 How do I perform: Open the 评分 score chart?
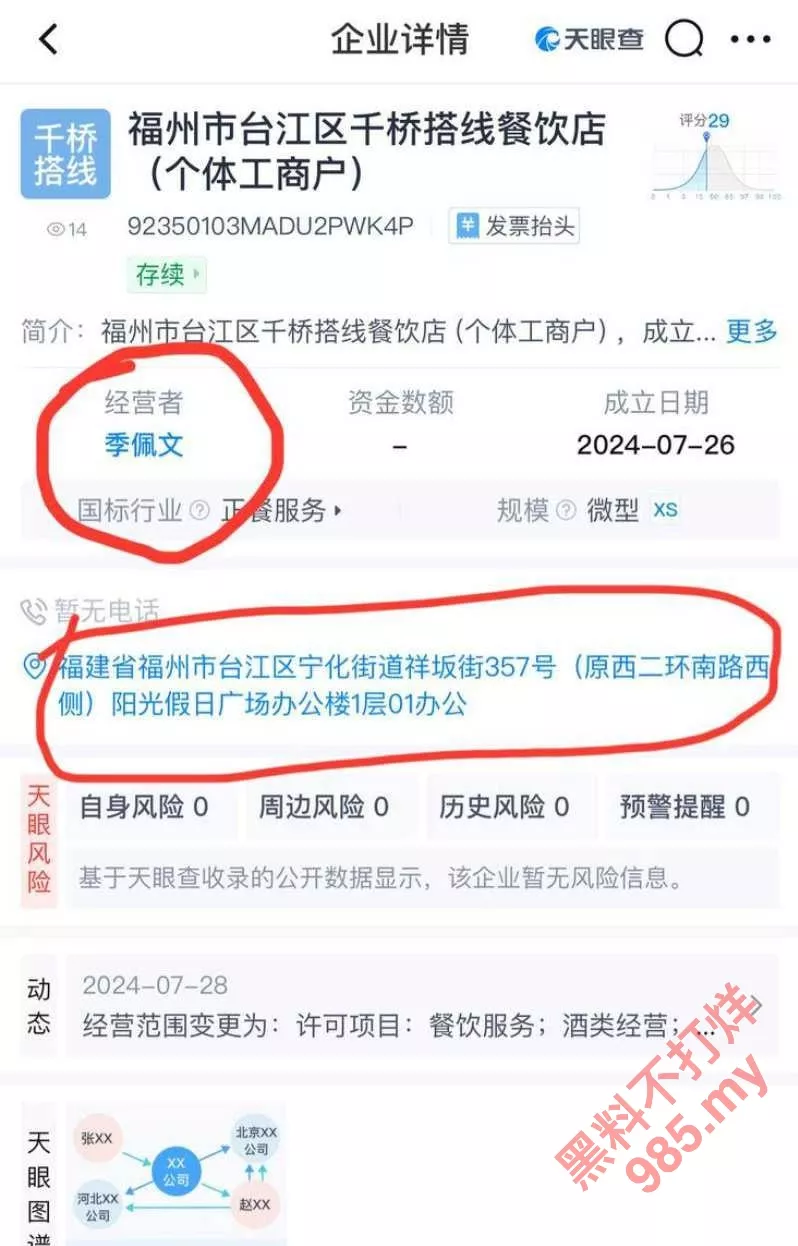click(714, 156)
